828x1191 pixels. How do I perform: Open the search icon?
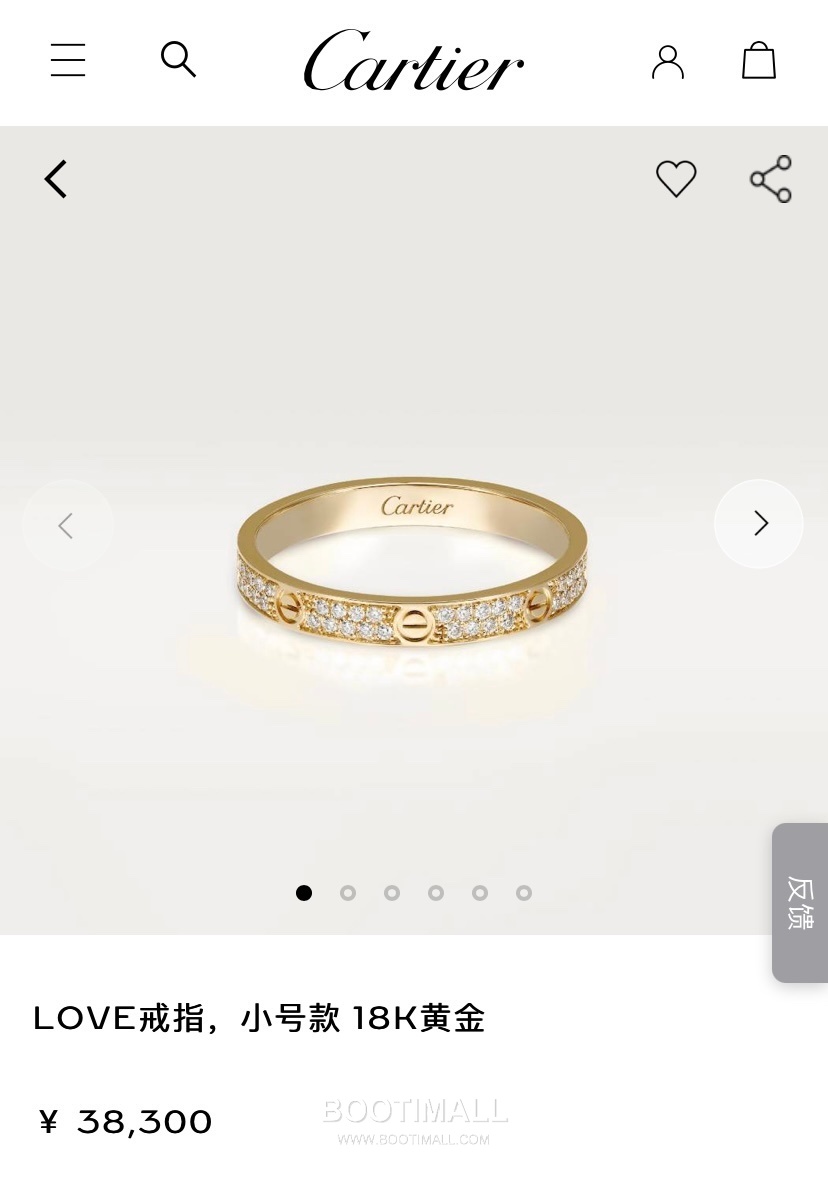pos(178,60)
